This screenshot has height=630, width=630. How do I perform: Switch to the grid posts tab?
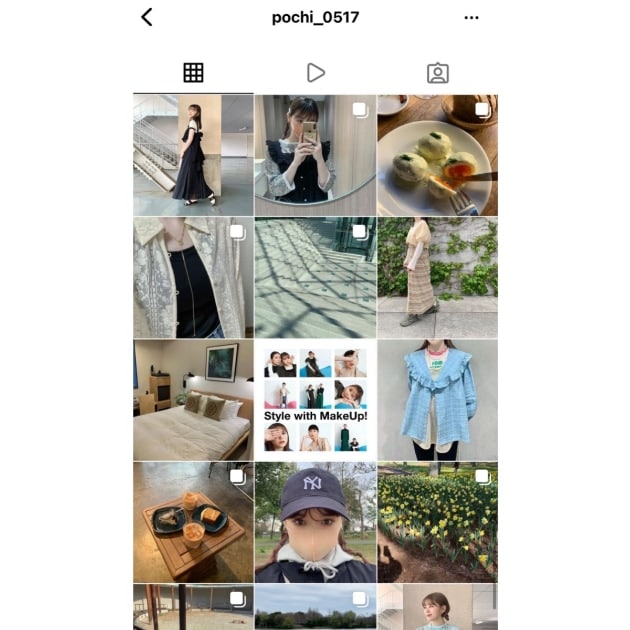coord(193,72)
